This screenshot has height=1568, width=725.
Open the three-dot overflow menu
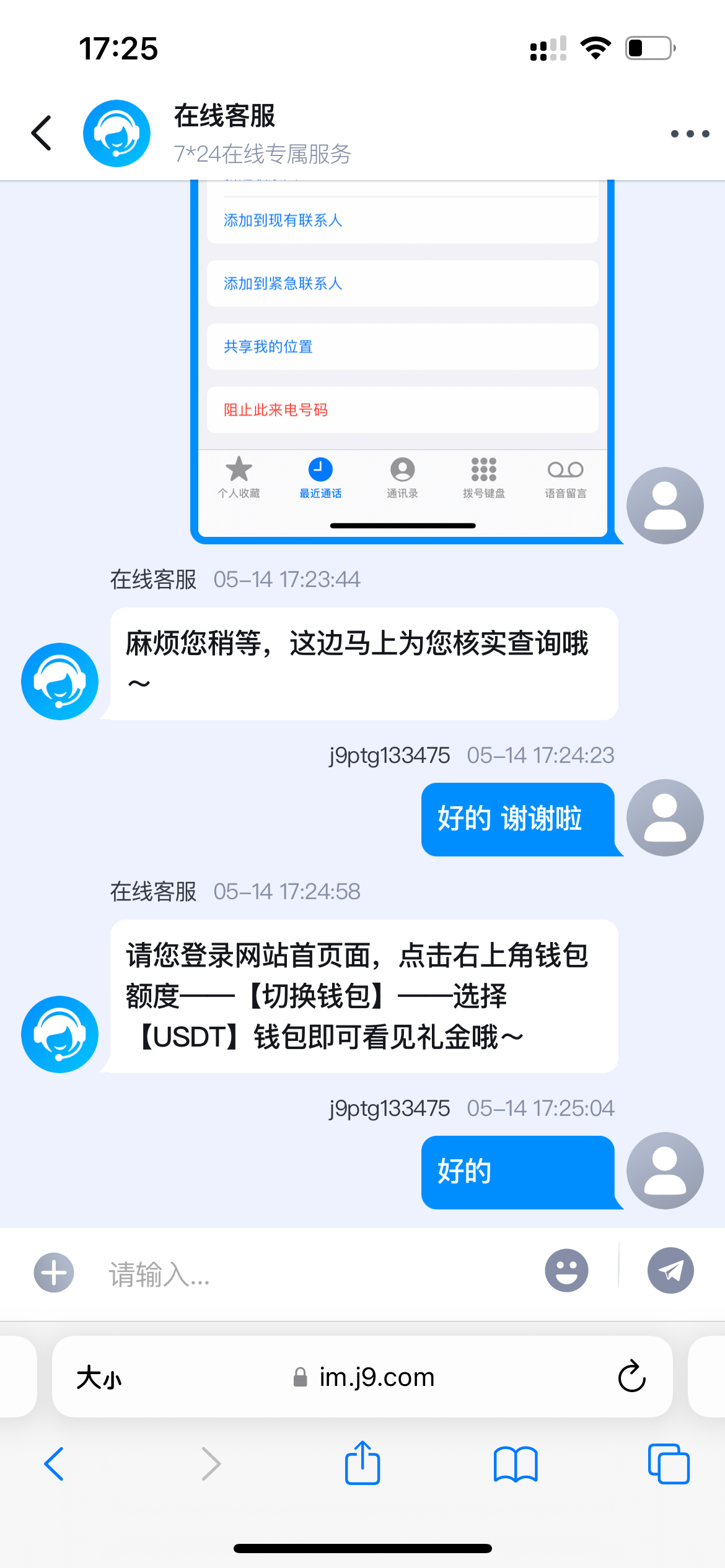click(x=690, y=134)
